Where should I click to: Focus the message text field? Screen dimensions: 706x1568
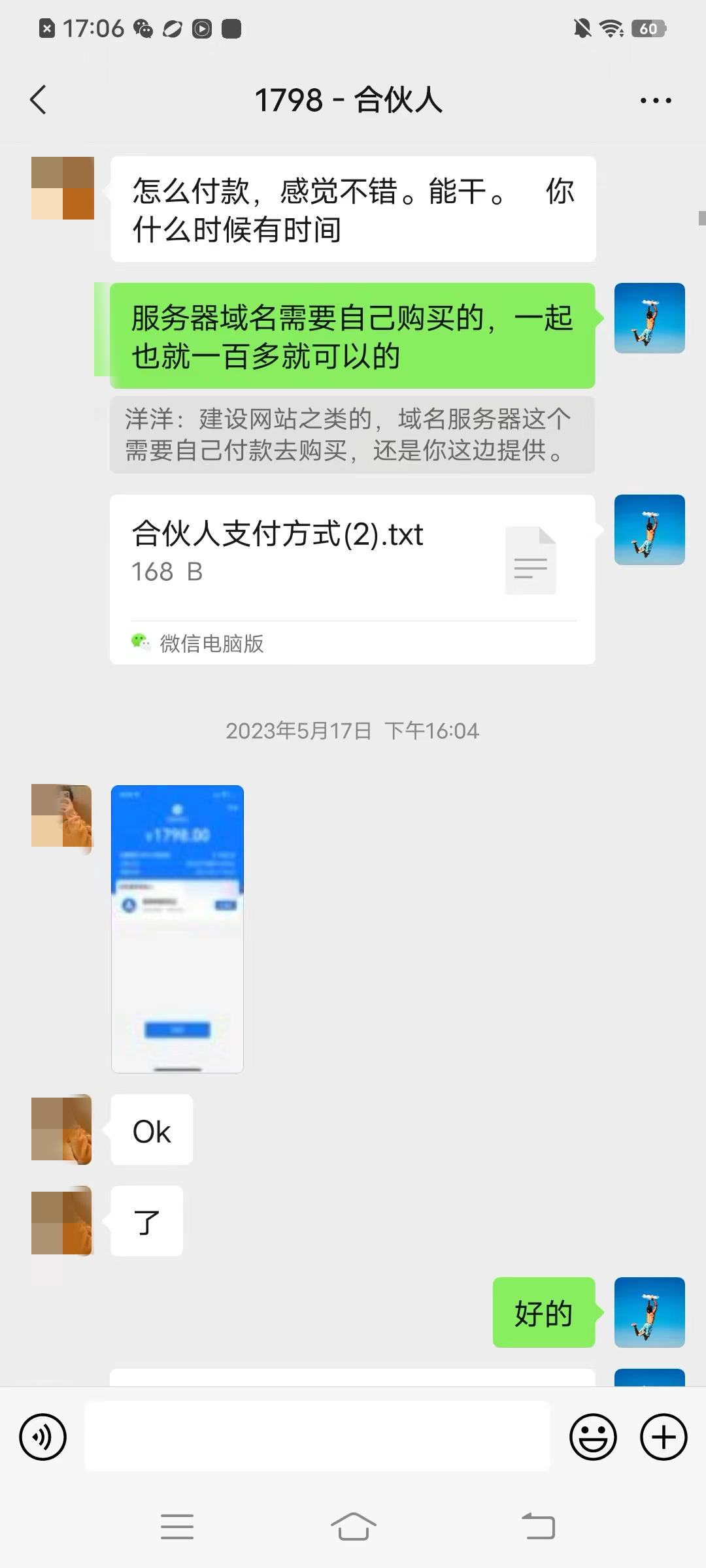click(318, 1437)
